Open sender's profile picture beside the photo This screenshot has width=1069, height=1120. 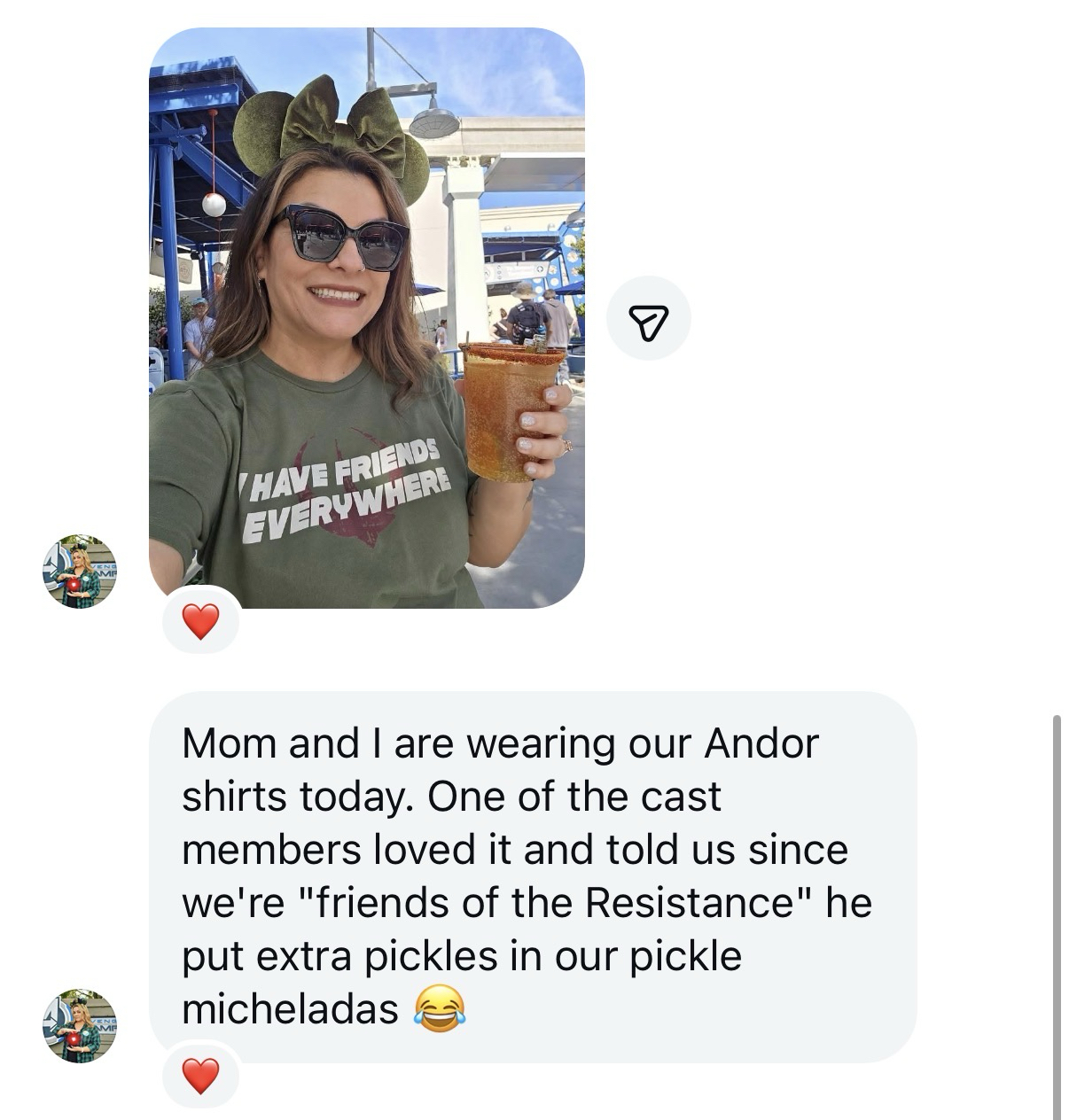pyautogui.click(x=80, y=571)
